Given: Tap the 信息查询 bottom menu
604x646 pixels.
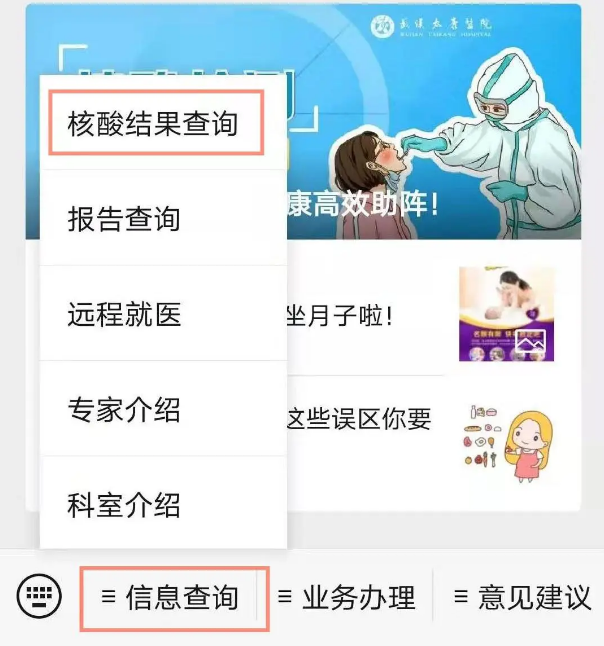Looking at the screenshot, I should 173,598.
